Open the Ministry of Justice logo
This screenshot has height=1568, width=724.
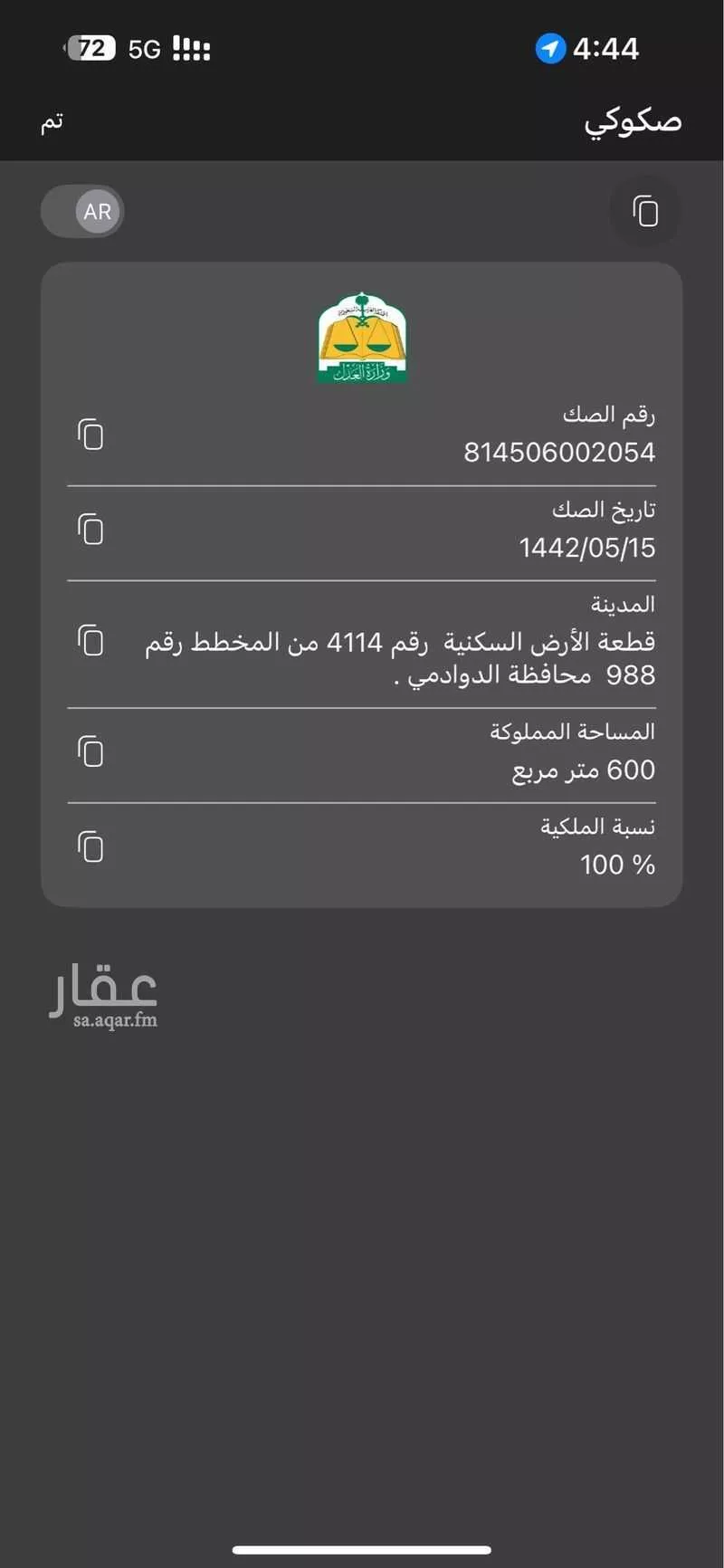[x=361, y=336]
